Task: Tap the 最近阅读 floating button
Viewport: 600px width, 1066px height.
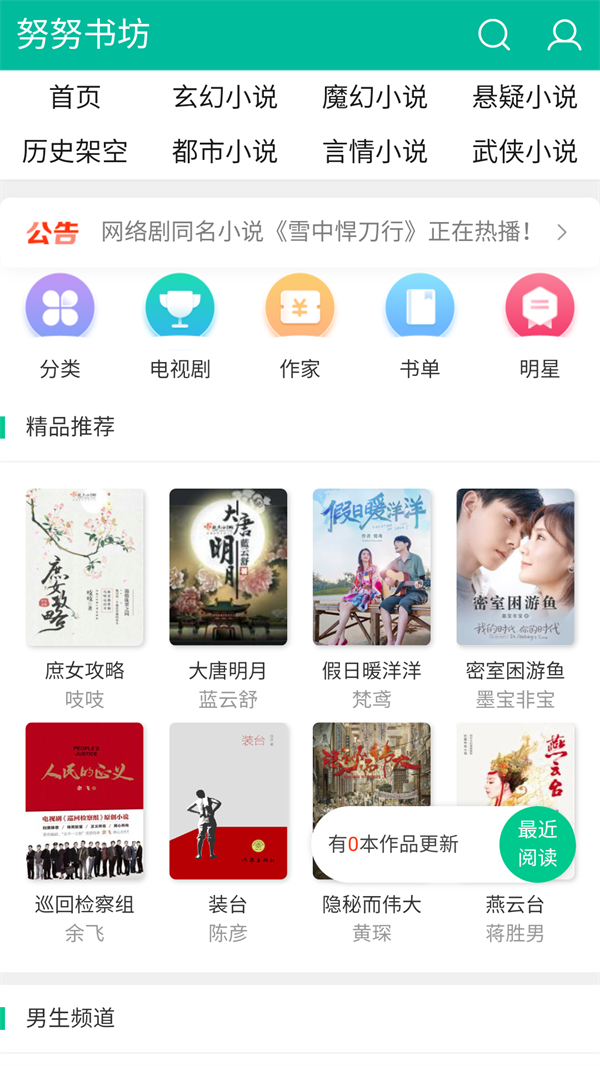Action: [x=538, y=844]
